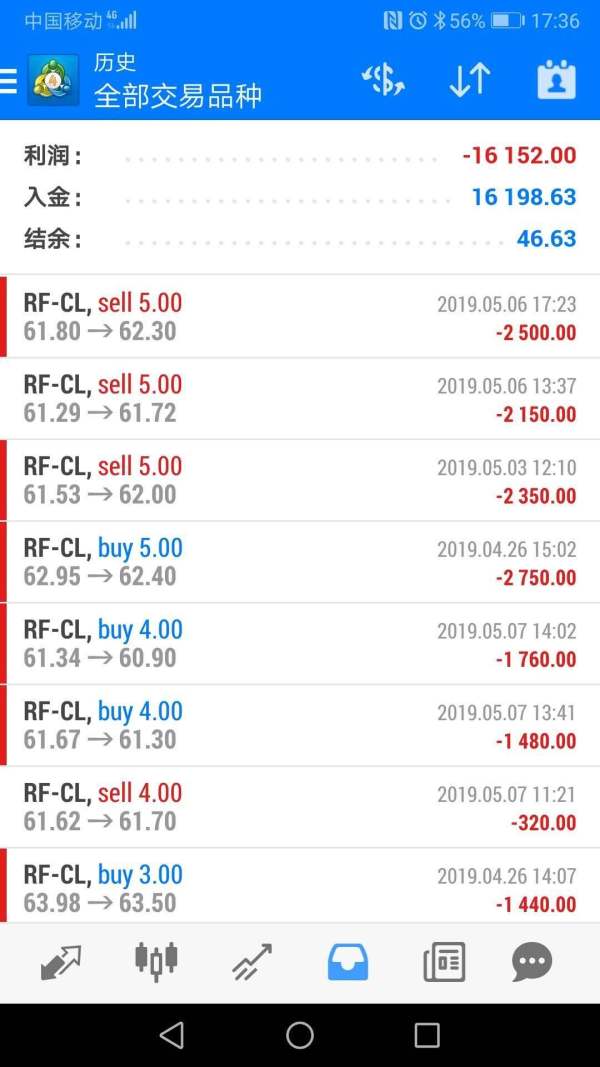
Task: Switch to the Trade tab
Action: point(252,962)
